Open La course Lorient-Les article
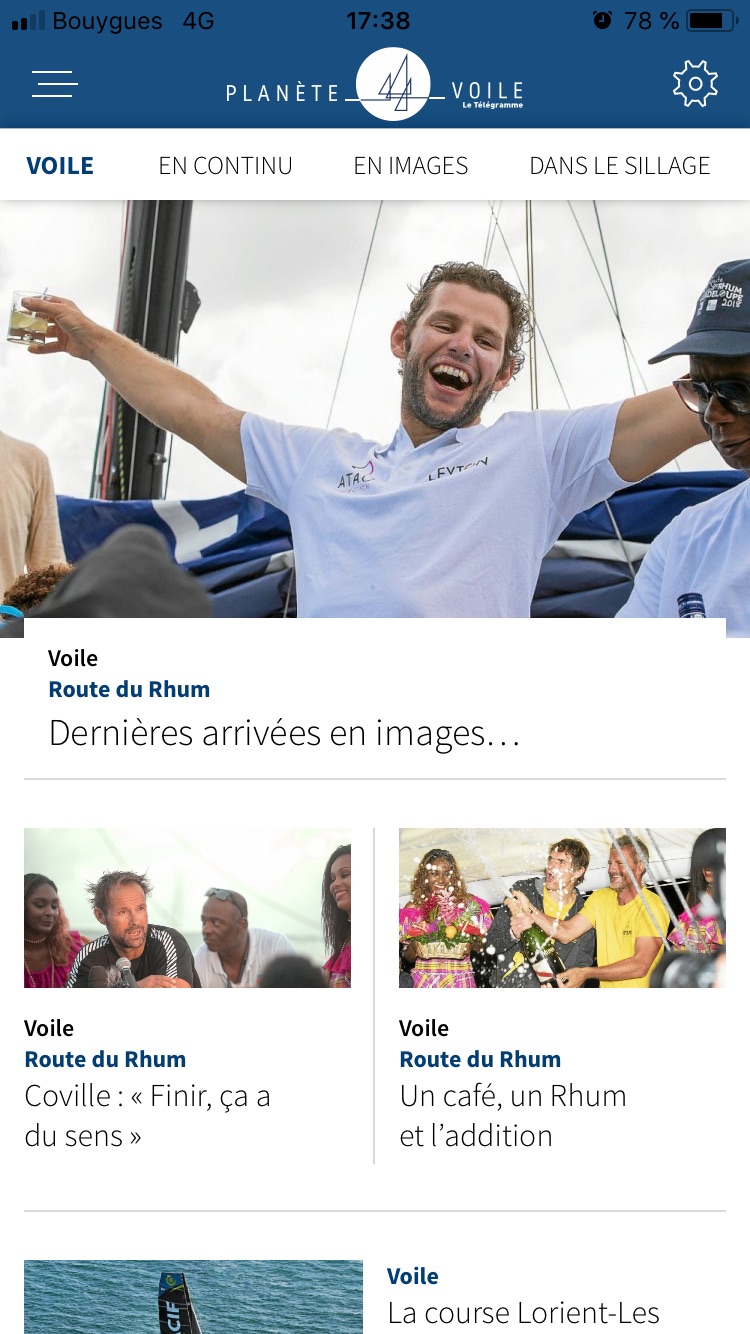This screenshot has height=1334, width=750. point(523,1311)
